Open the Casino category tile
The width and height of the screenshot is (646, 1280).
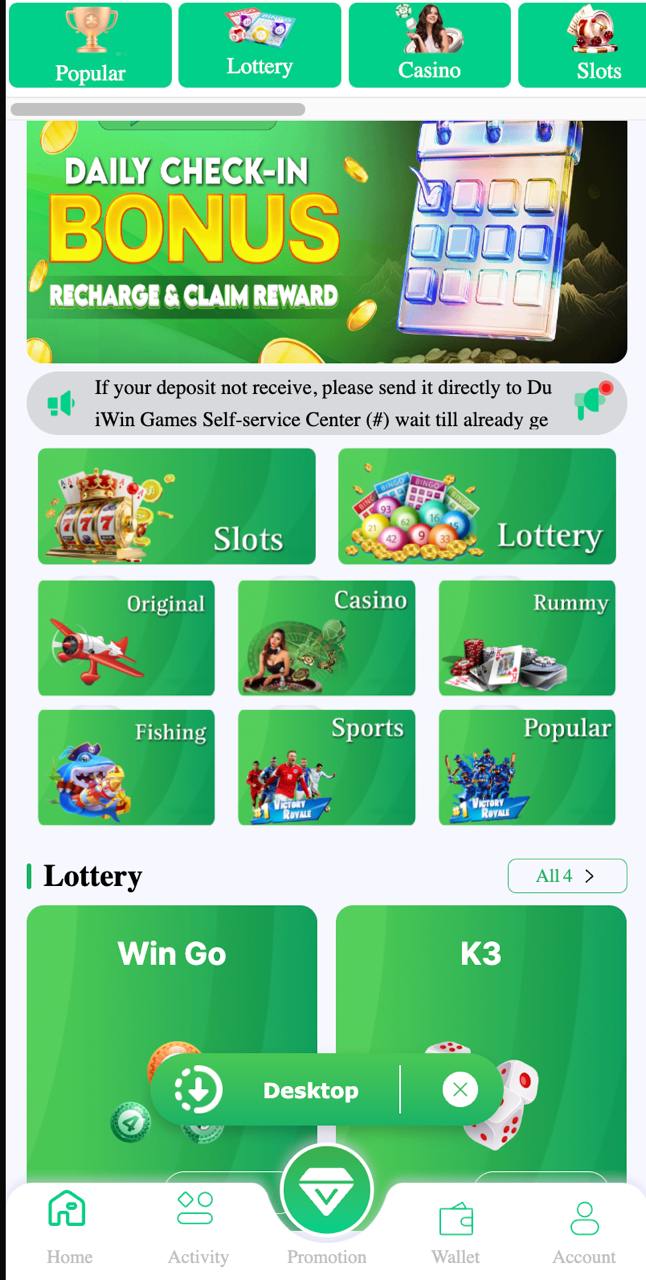pyautogui.click(x=326, y=638)
